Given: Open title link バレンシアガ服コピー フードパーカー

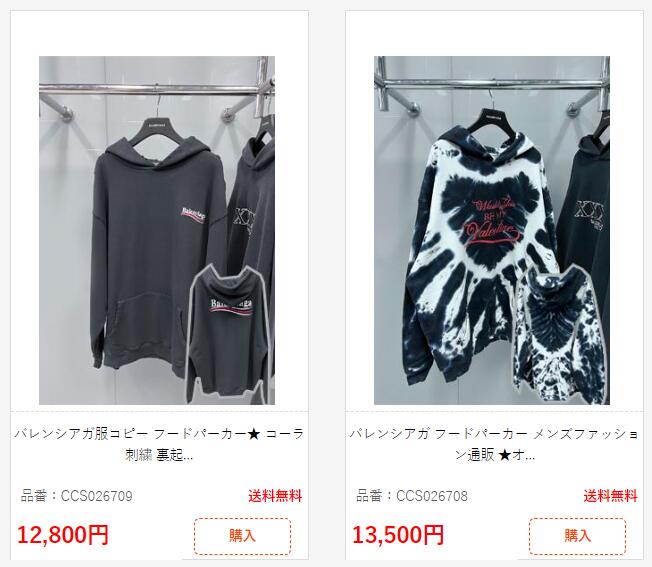Looking at the screenshot, I should [158, 445].
